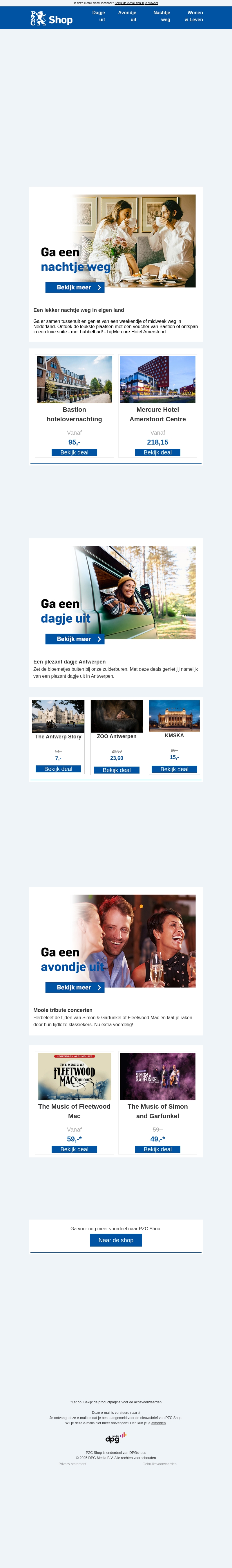This screenshot has width=232, height=1568.
Task: Unsubscribe via the afmelden link
Action: [159, 1423]
